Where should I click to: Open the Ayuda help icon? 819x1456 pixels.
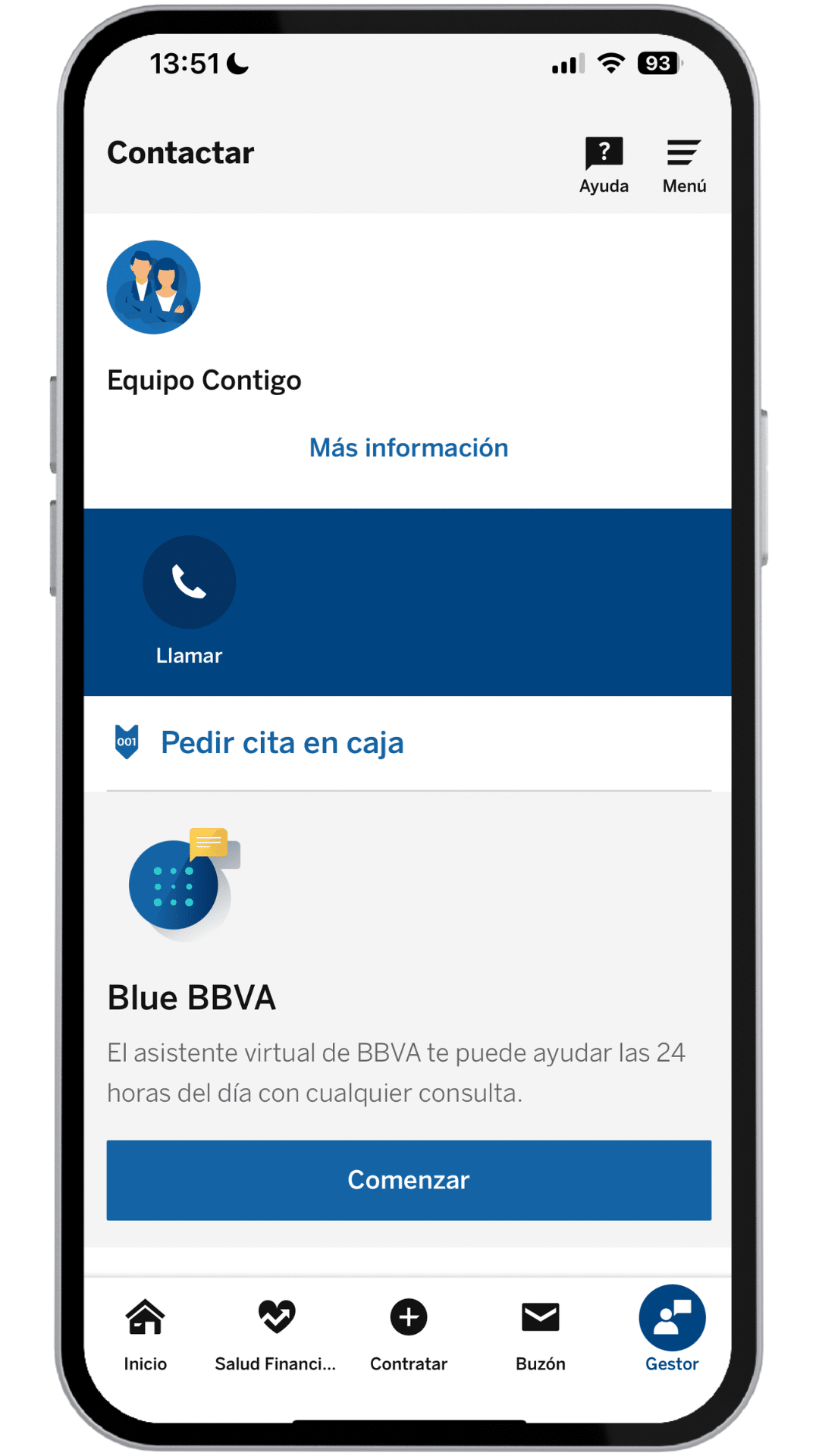tap(604, 165)
